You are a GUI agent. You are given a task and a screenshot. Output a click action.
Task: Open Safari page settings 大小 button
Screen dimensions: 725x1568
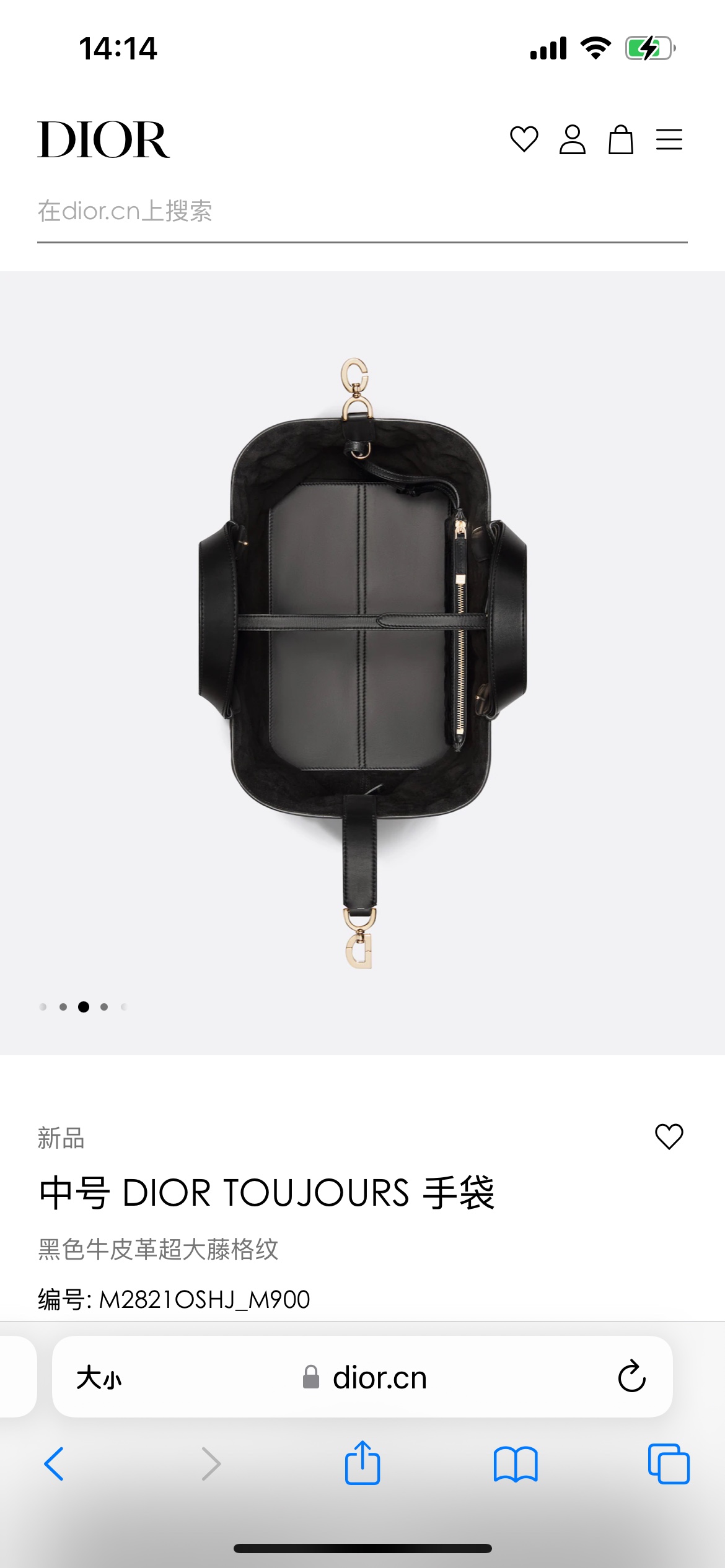99,1378
